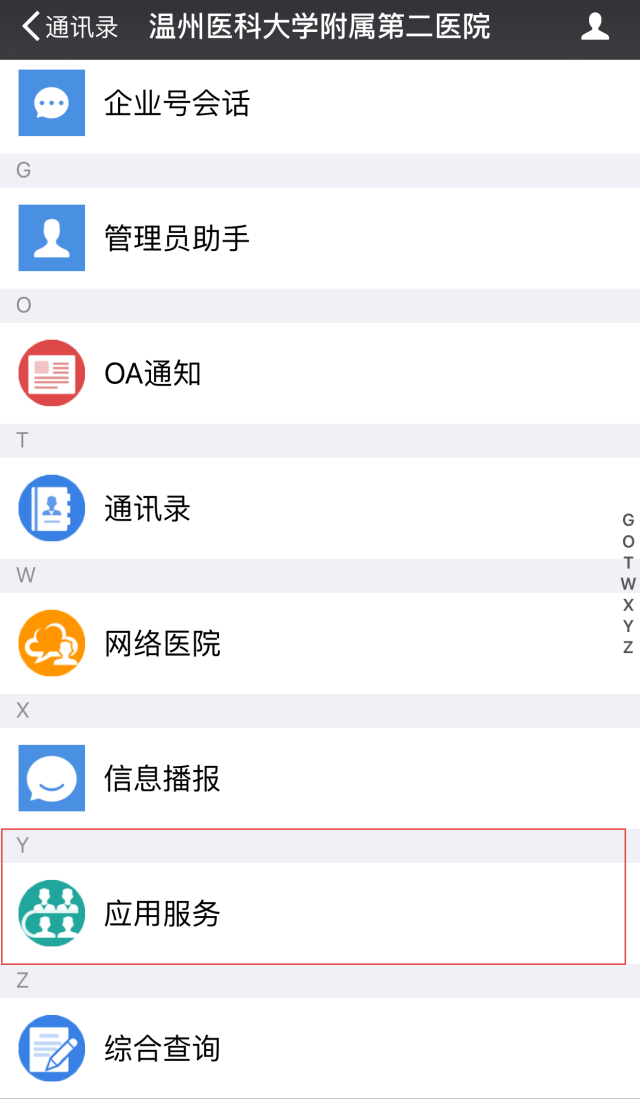
Task: Jump to letter W in index
Action: tap(628, 584)
